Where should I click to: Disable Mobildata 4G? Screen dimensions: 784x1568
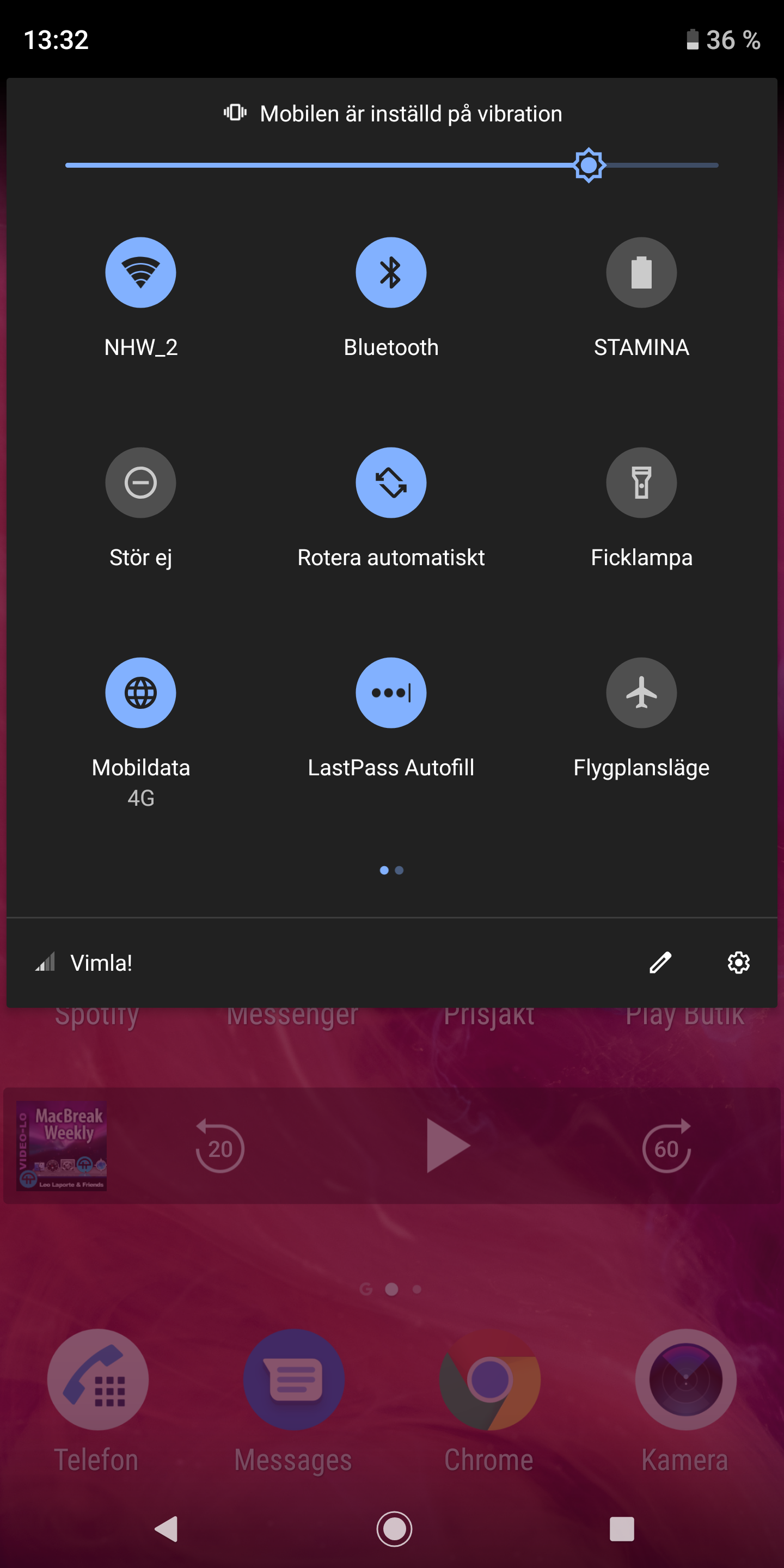(x=140, y=693)
